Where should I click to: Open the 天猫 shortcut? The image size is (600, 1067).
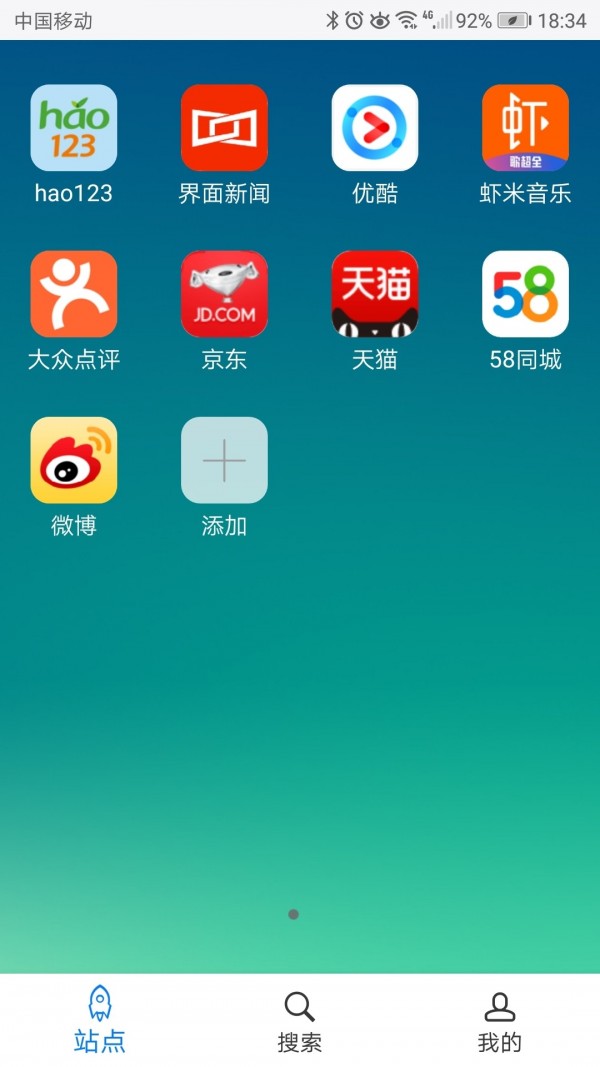(x=375, y=295)
